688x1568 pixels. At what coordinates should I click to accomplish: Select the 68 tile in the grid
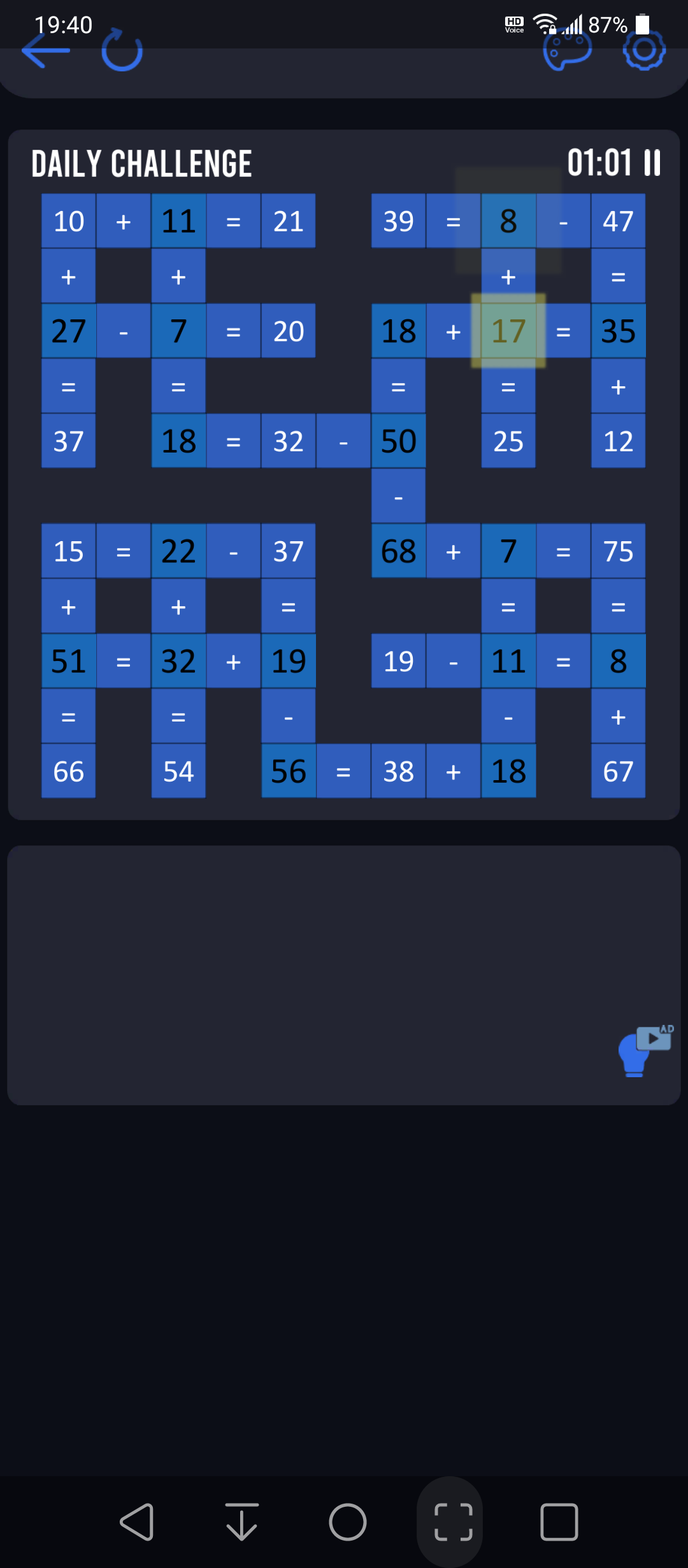(399, 551)
